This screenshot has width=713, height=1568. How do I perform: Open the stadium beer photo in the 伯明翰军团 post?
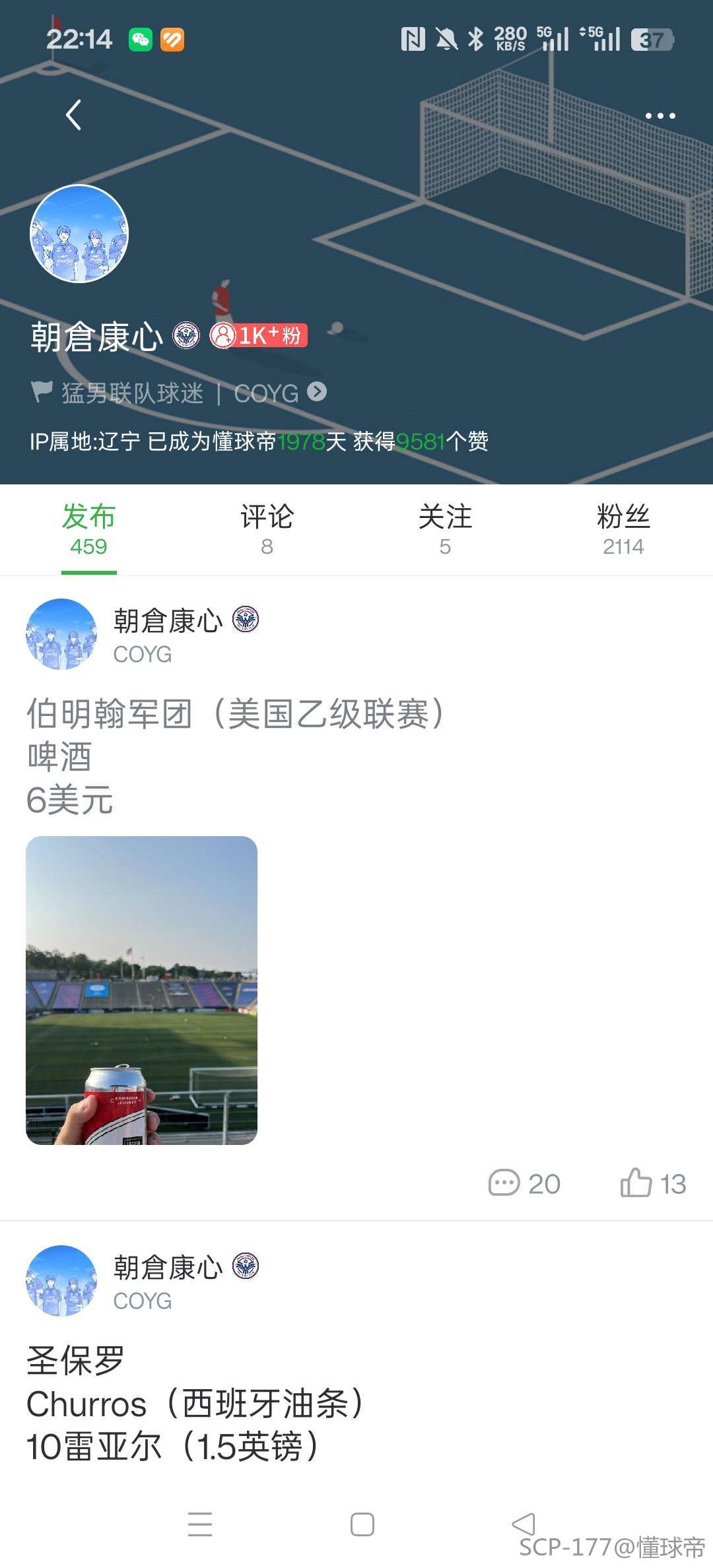(x=141, y=990)
